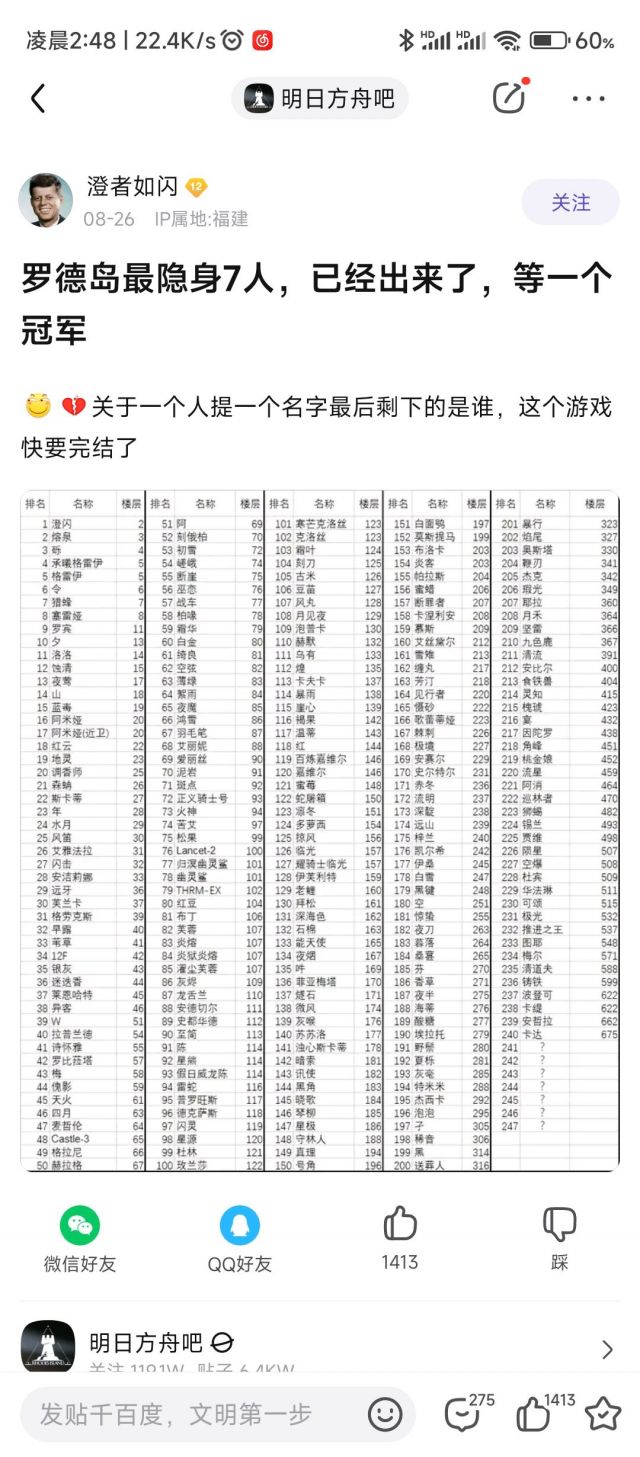Open the three-dot overflow menu

588,98
